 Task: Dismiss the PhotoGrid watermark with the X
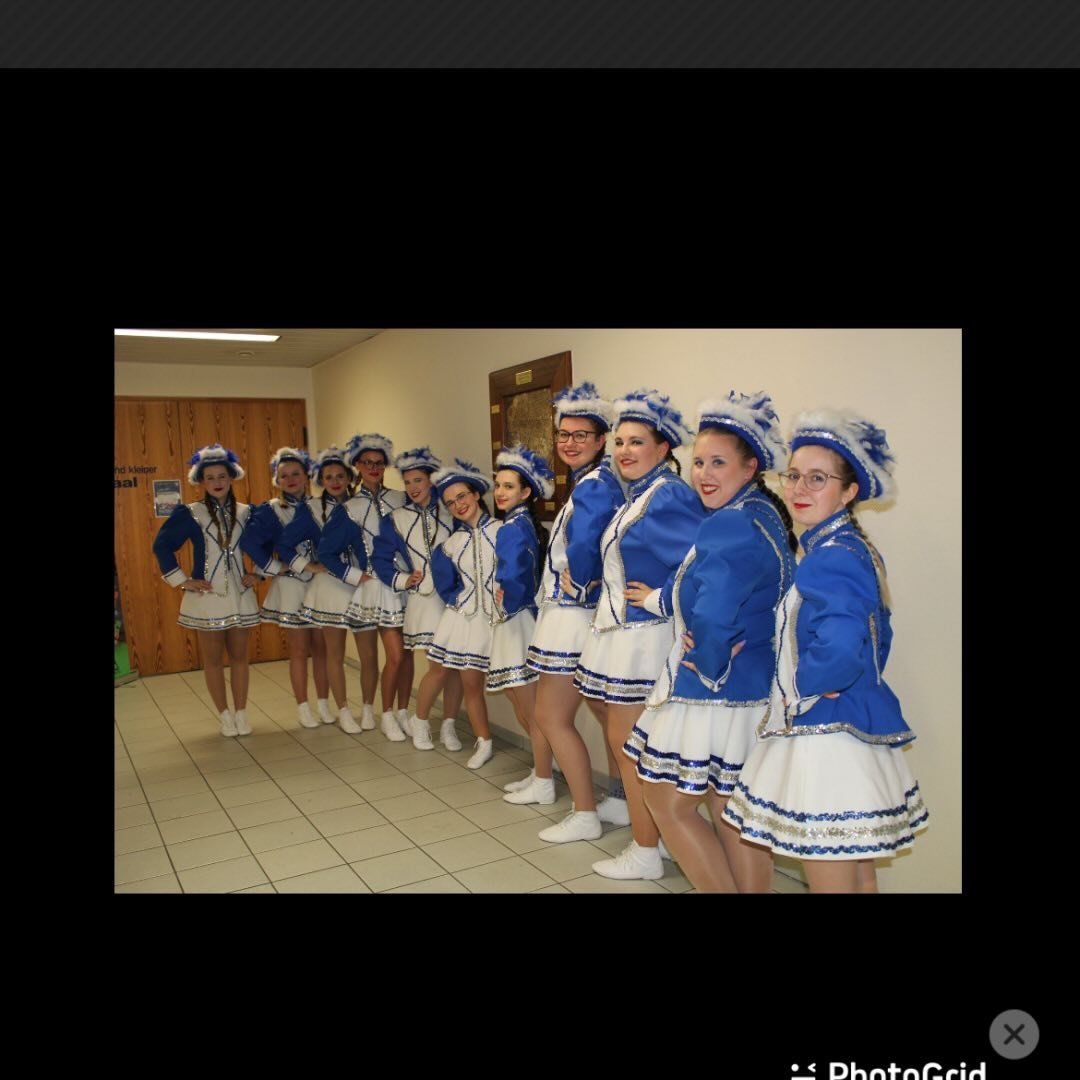click(x=1014, y=1034)
